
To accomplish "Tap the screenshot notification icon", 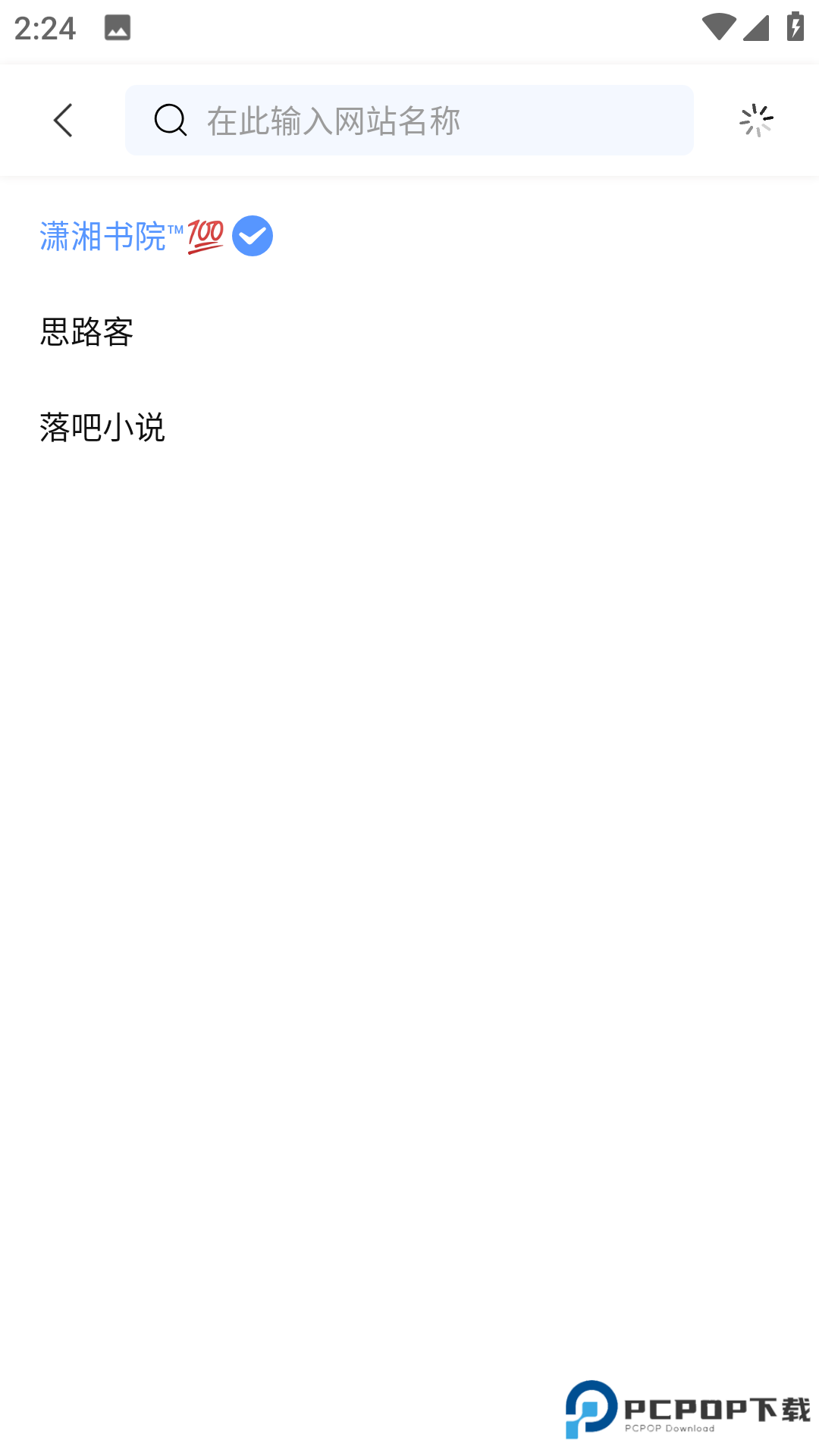I will [118, 28].
